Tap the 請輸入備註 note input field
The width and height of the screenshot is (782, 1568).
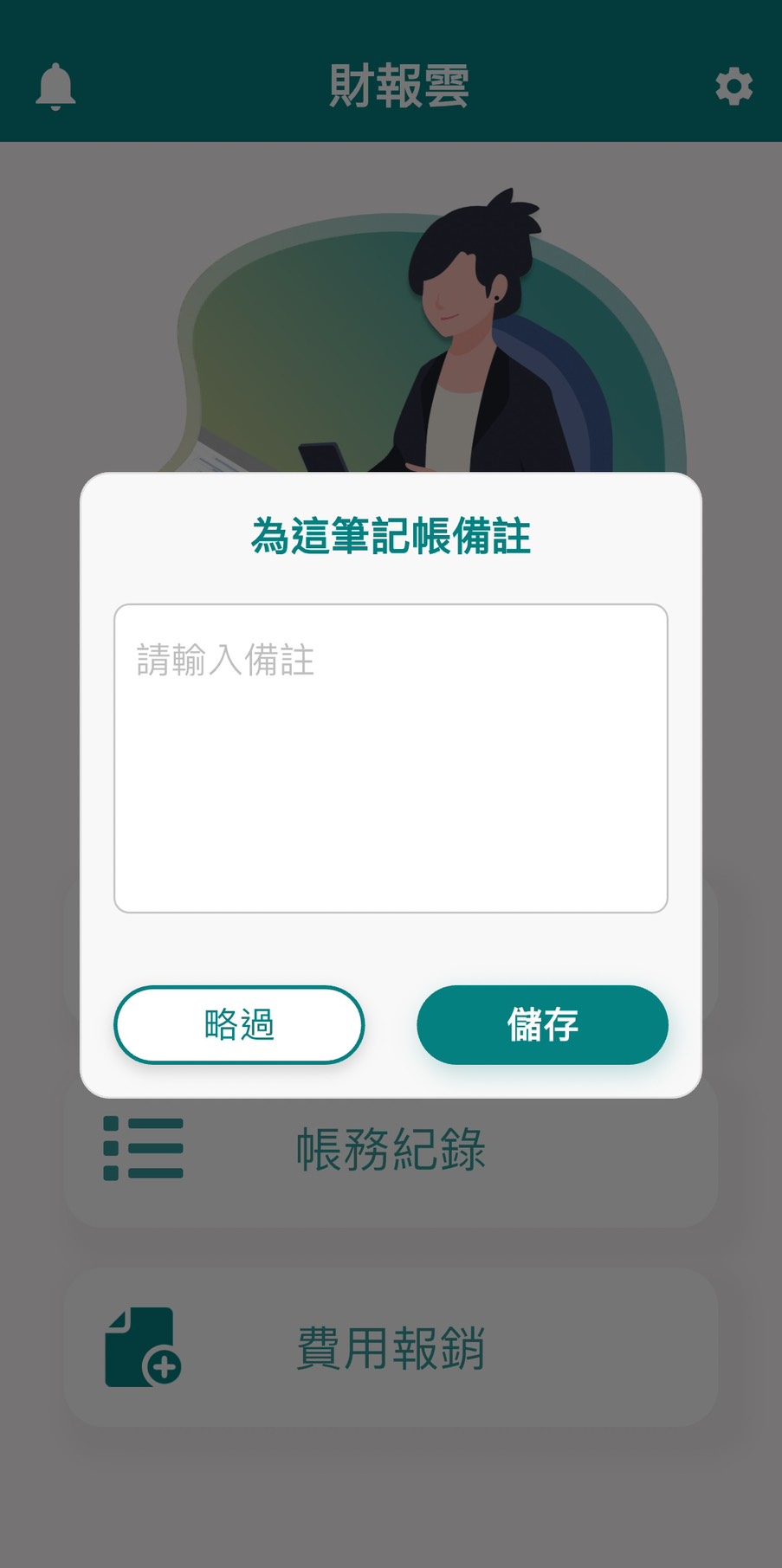pyautogui.click(x=391, y=758)
